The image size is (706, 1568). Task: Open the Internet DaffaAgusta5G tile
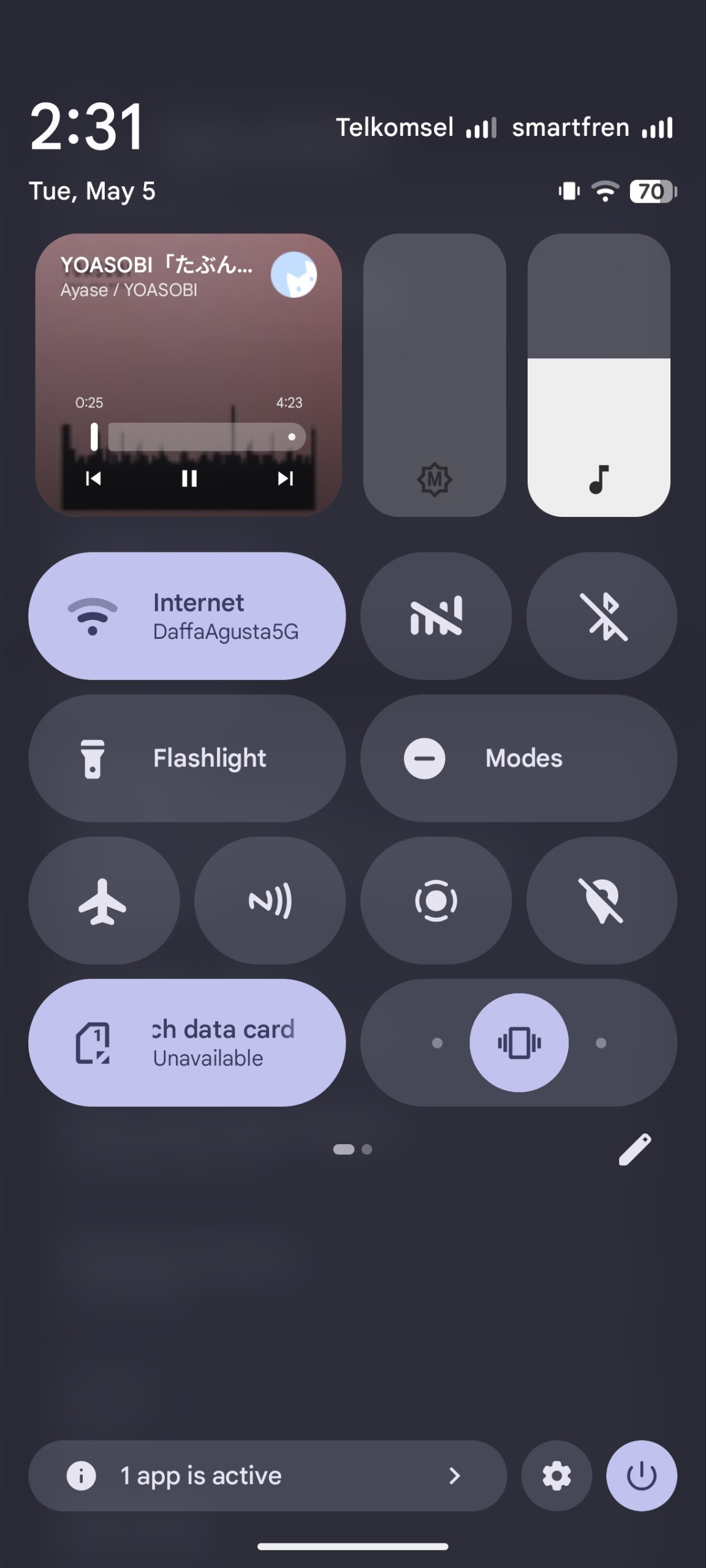coord(187,616)
